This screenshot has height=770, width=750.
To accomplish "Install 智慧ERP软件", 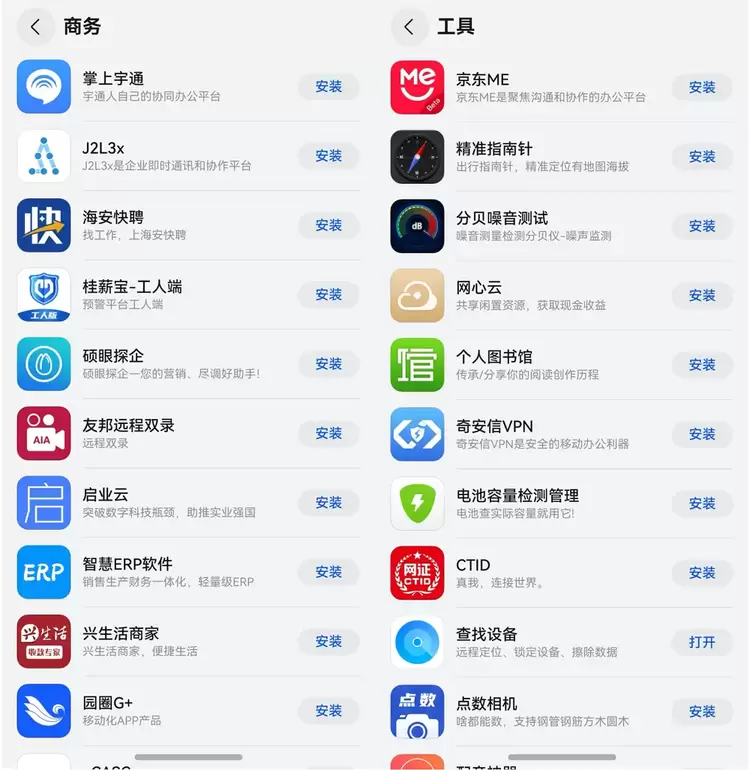I will click(328, 572).
